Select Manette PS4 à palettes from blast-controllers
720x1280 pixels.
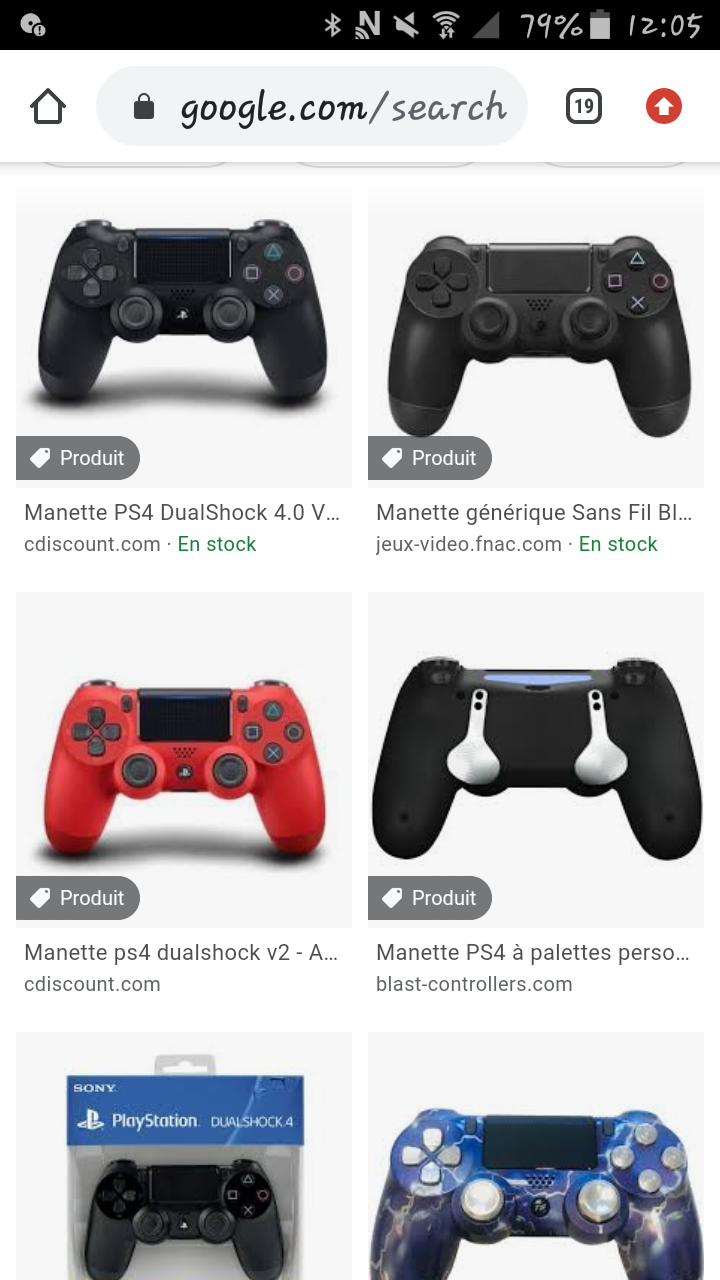point(536,760)
